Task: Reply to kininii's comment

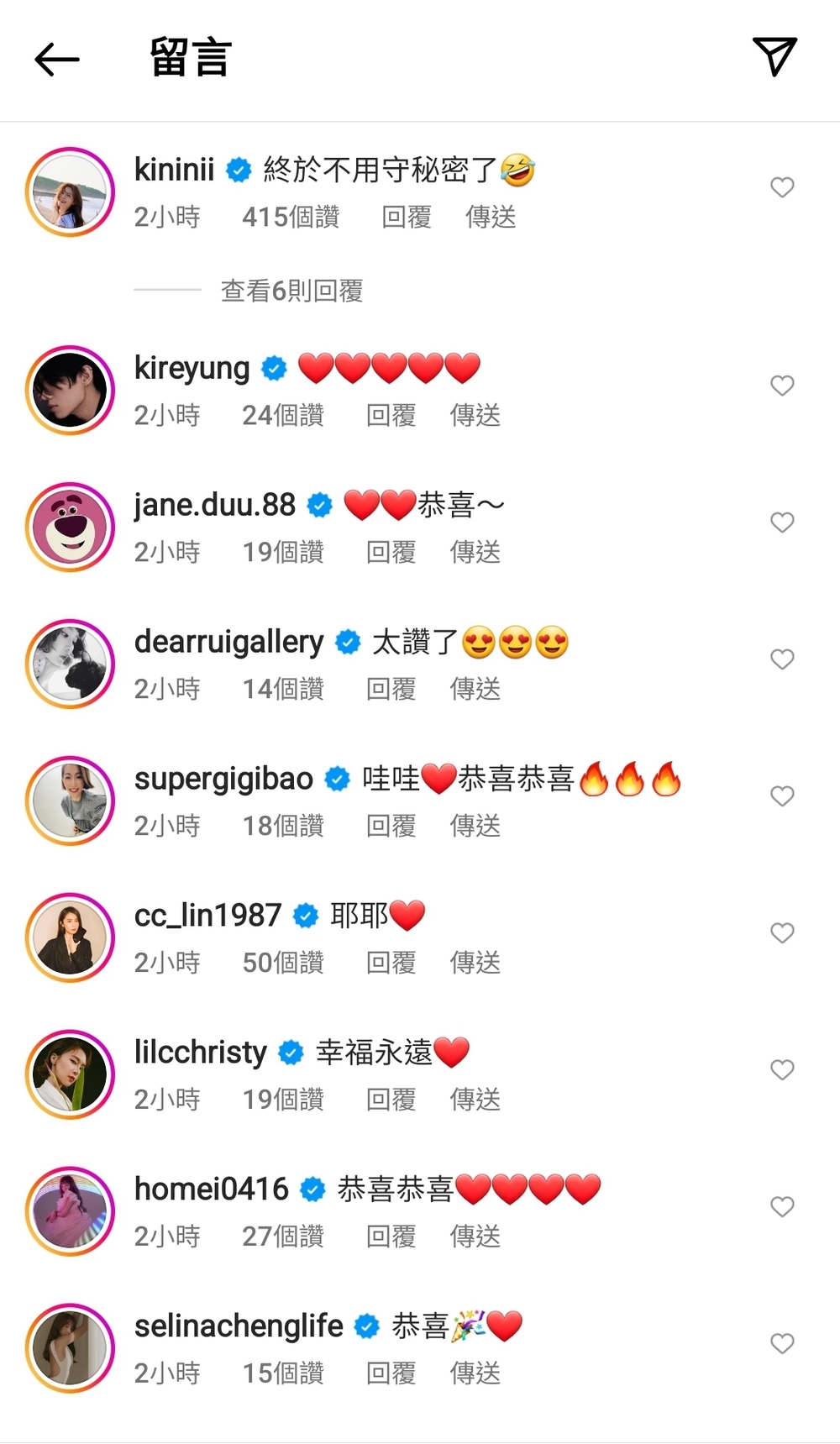Action: pos(407,218)
